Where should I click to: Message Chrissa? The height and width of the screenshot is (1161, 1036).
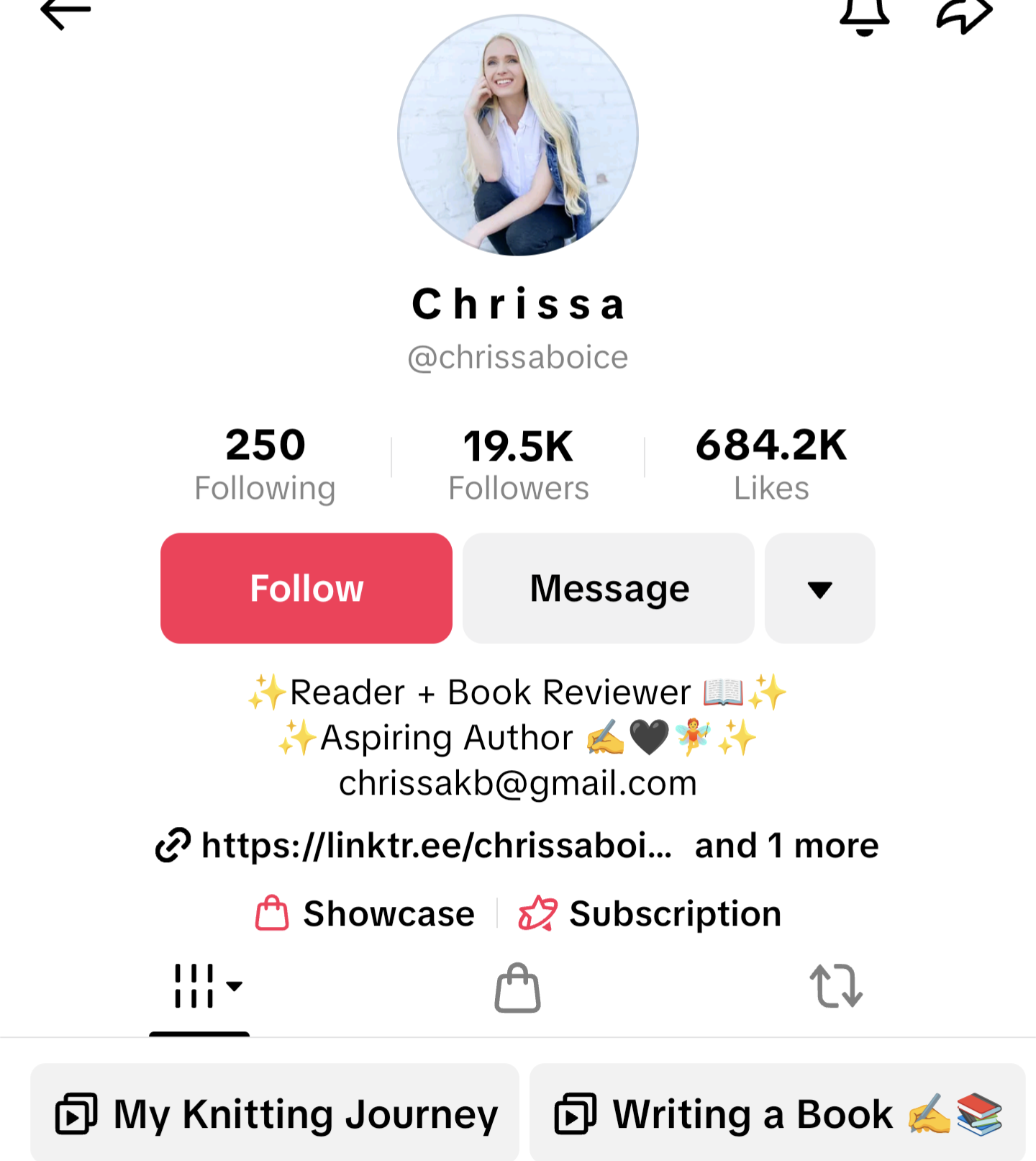click(609, 588)
